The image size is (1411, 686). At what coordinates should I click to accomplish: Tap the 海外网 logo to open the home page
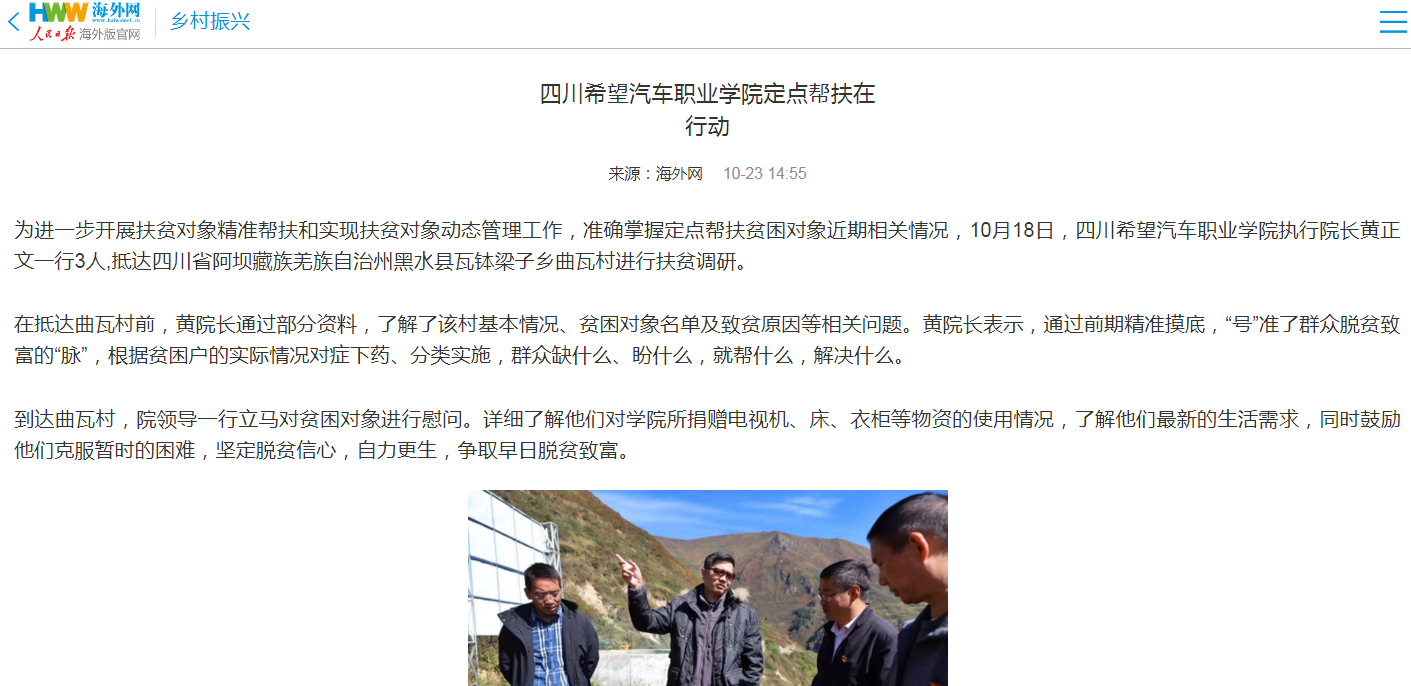(x=84, y=22)
